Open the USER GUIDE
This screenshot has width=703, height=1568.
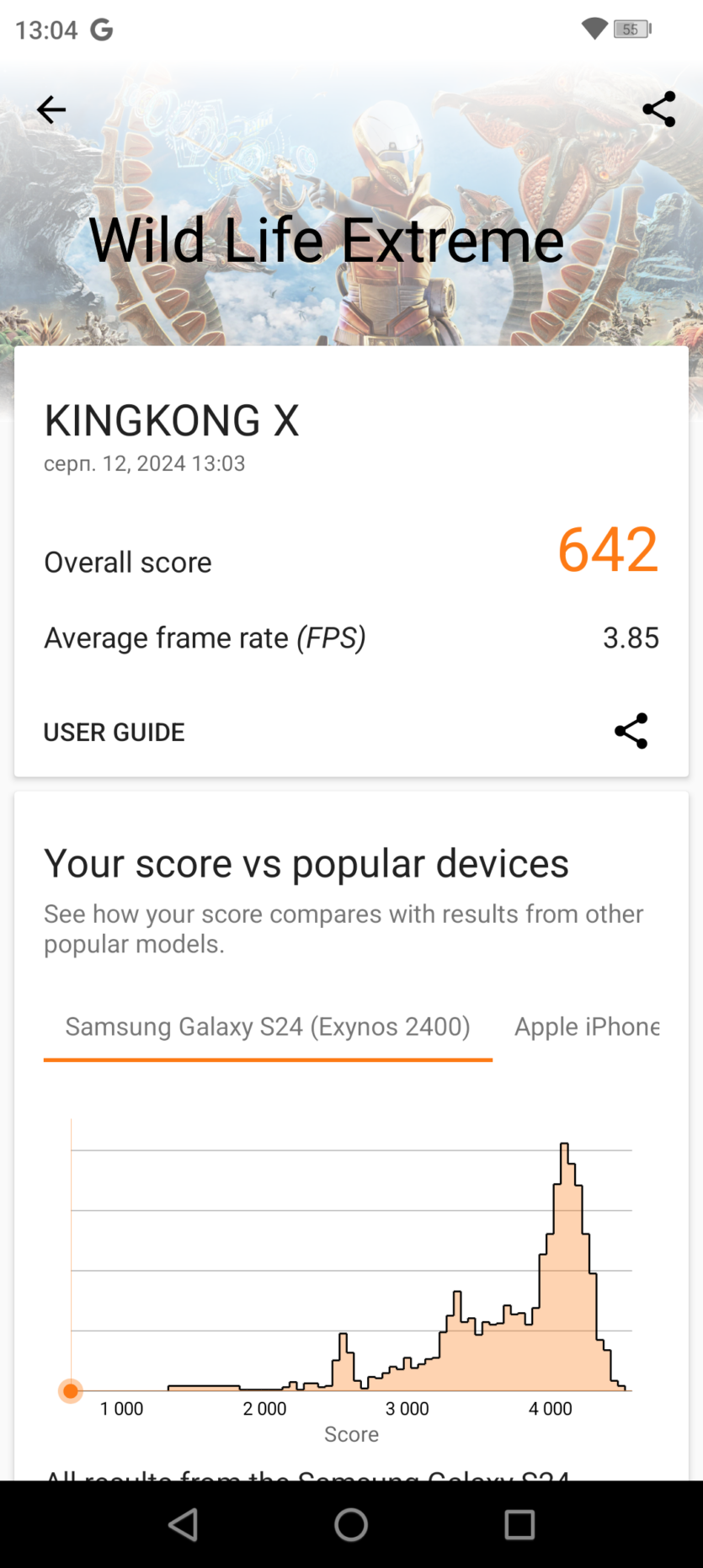pyautogui.click(x=114, y=732)
